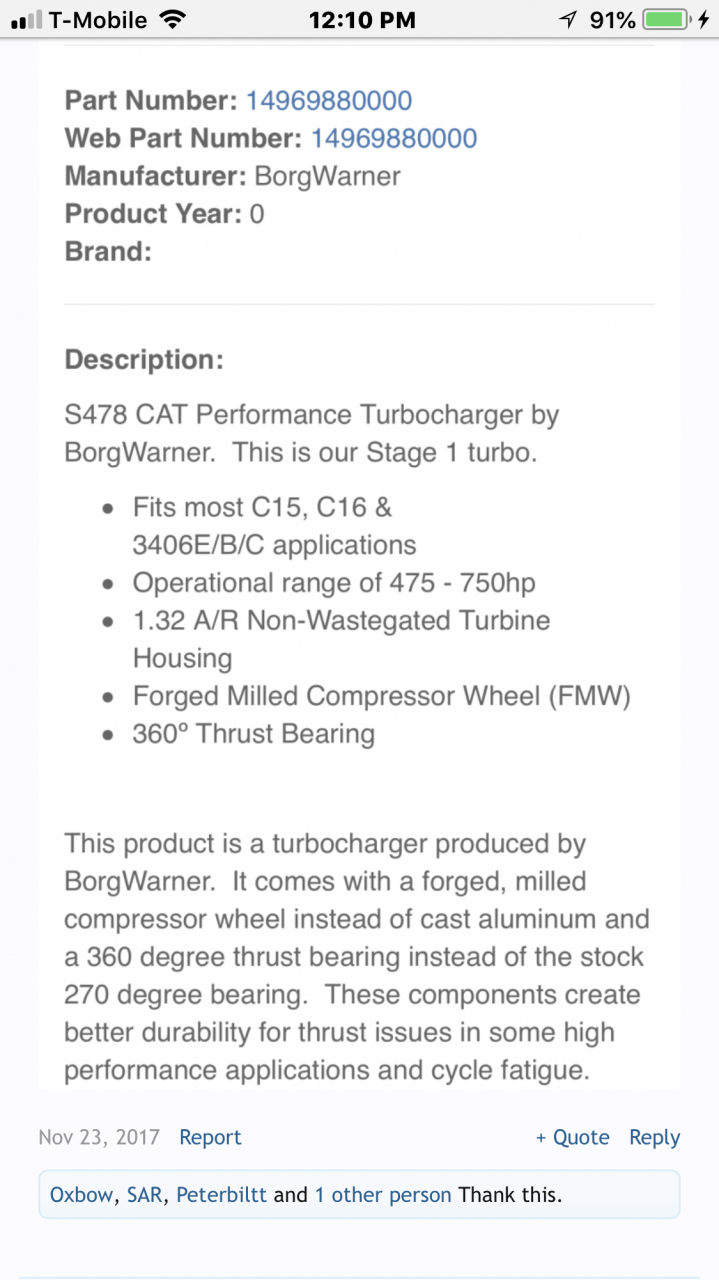Screen dimensions: 719x1280
Task: View SAR's profile
Action: click(x=144, y=1194)
